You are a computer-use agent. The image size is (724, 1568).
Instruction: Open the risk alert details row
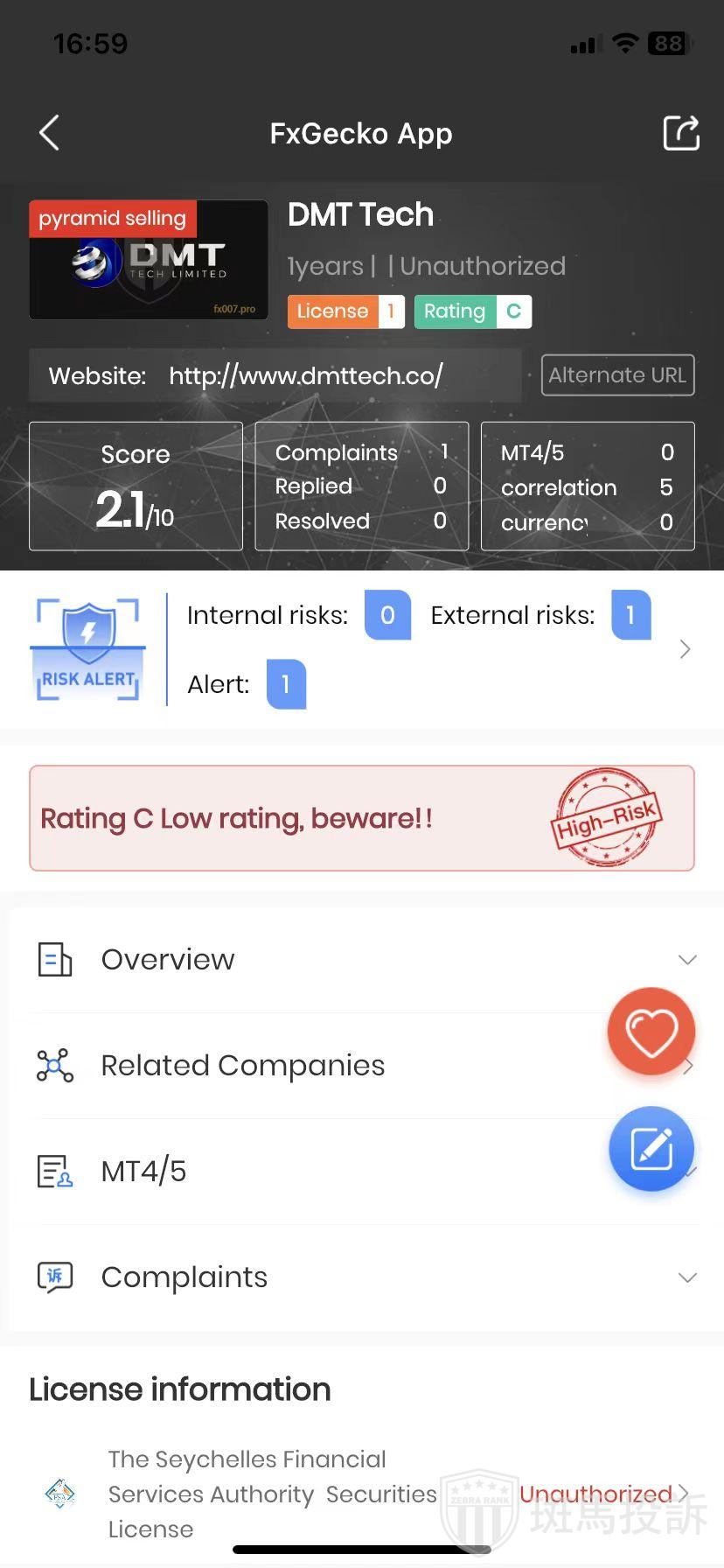[x=685, y=649]
